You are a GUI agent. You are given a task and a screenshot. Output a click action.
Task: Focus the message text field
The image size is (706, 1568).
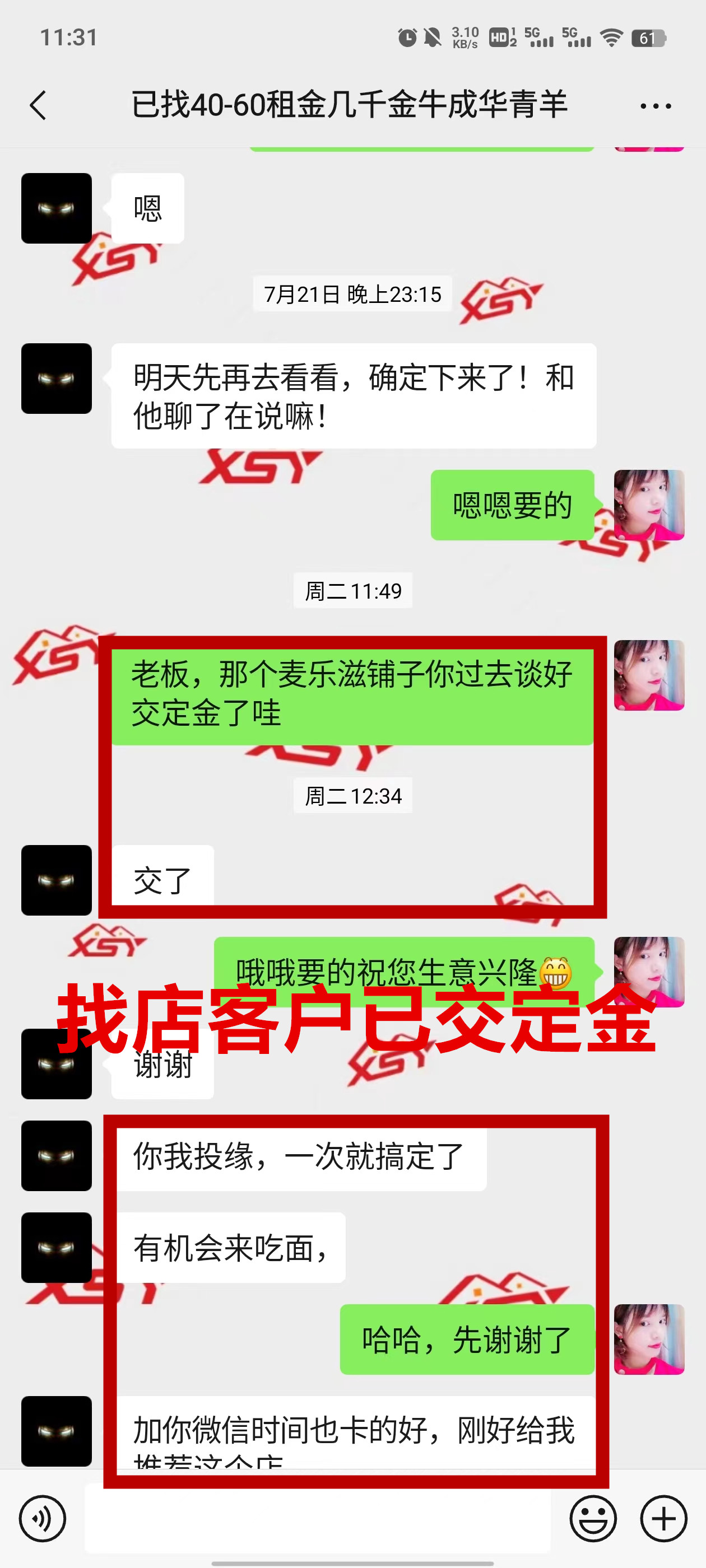click(x=317, y=1518)
